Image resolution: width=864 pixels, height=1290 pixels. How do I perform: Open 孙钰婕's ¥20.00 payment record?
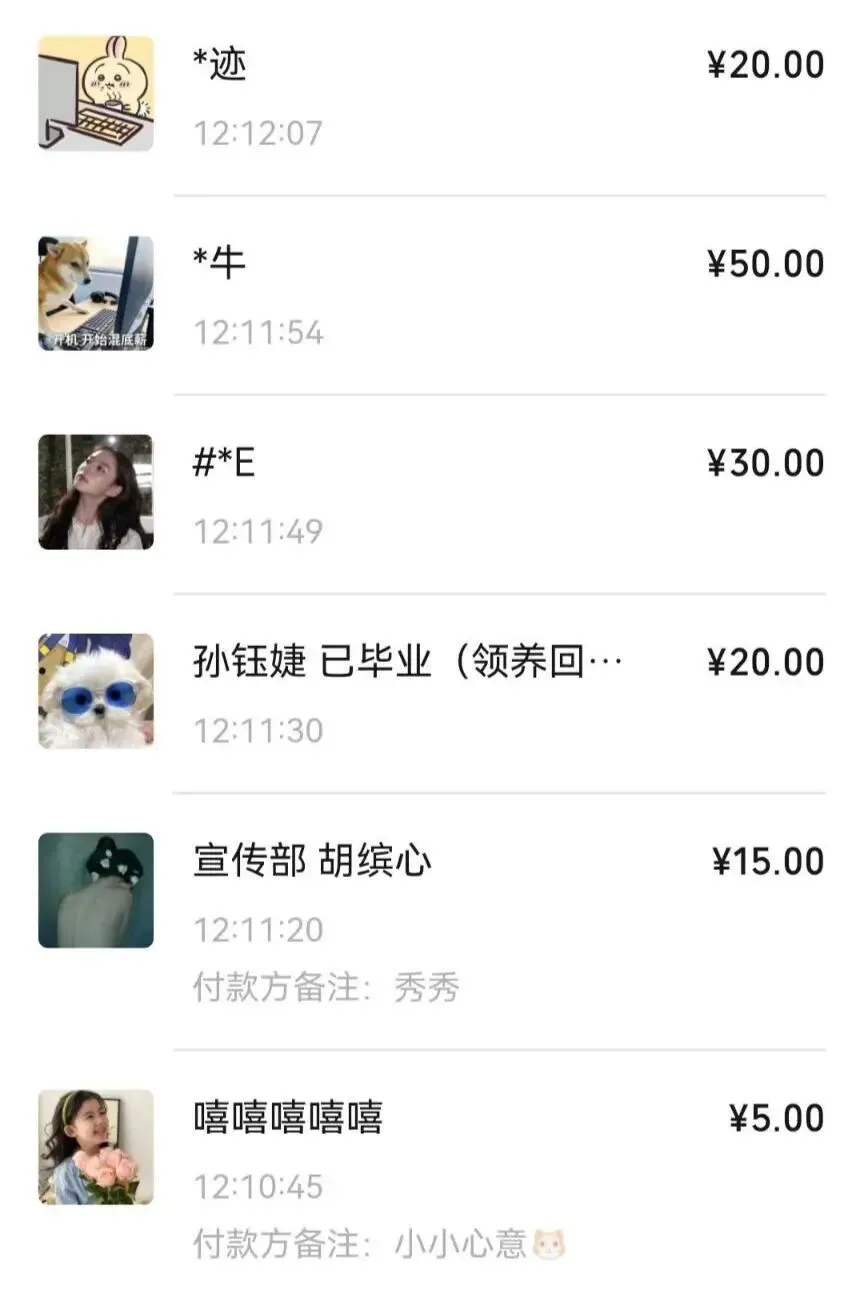point(432,693)
